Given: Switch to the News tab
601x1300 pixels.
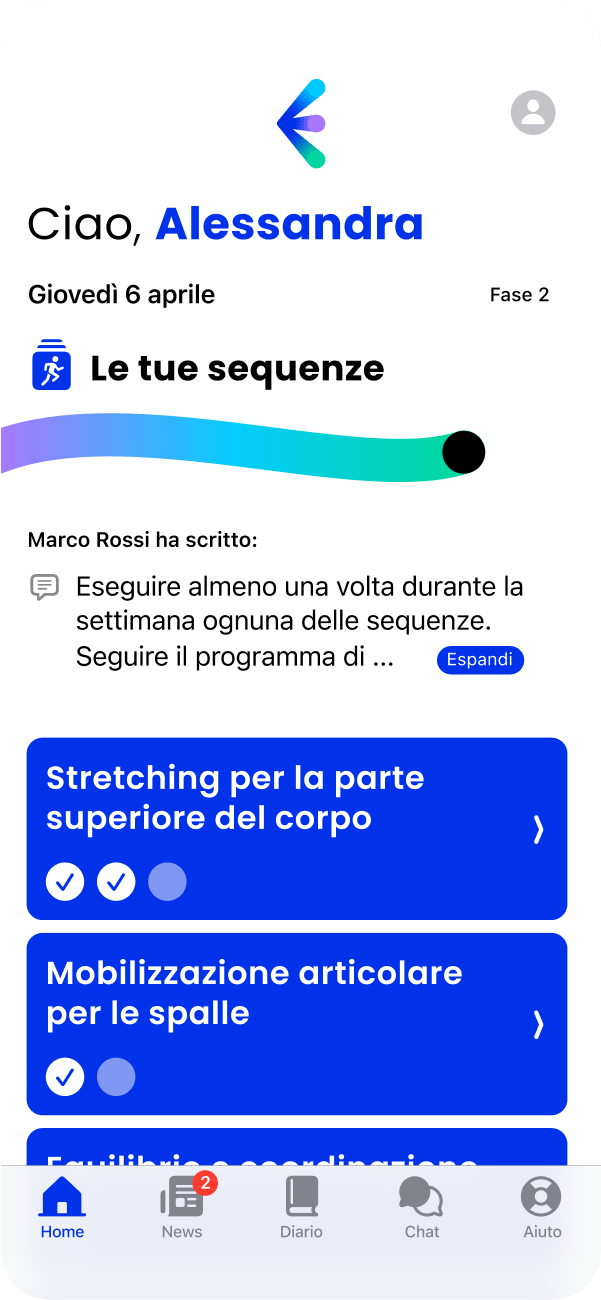Looking at the screenshot, I should coord(182,1207).
